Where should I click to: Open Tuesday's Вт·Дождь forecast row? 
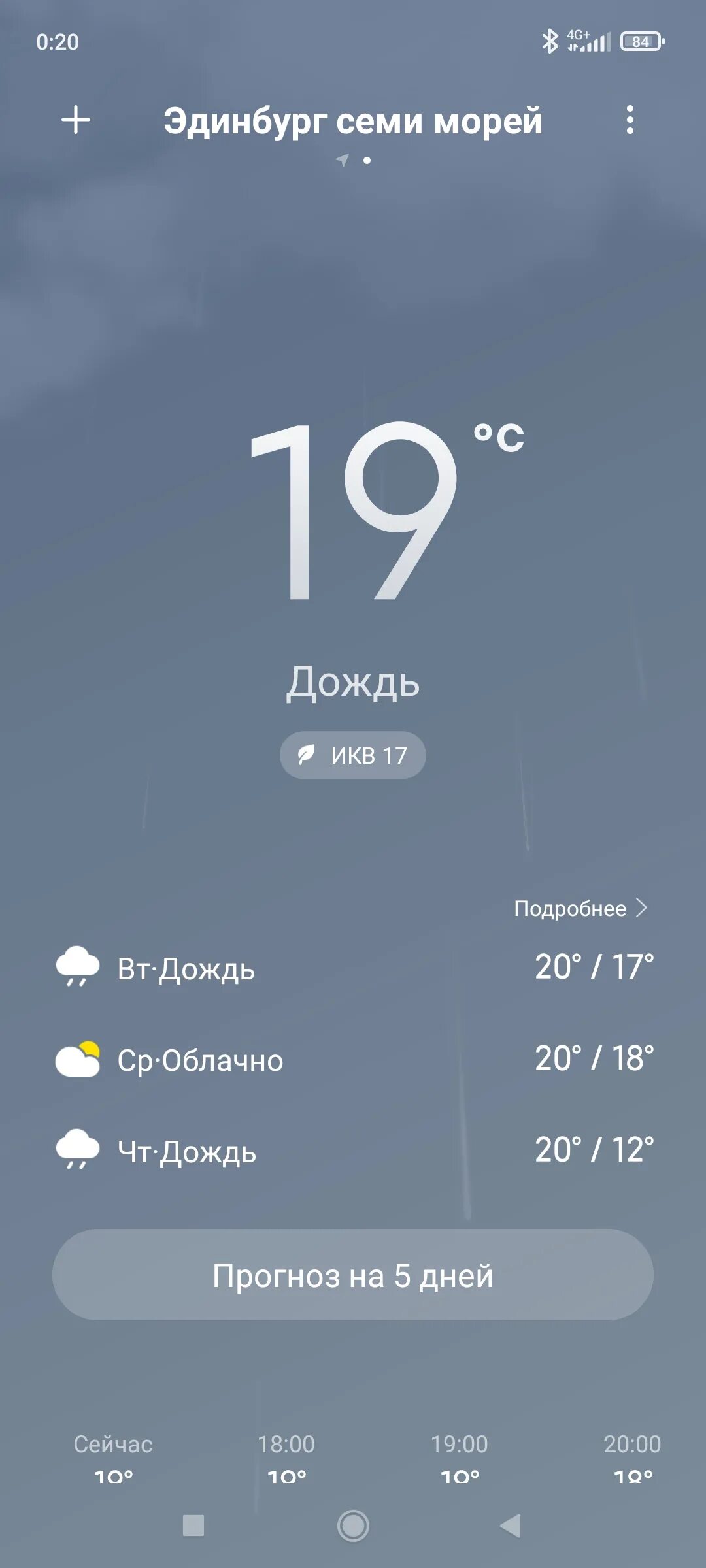[x=353, y=968]
